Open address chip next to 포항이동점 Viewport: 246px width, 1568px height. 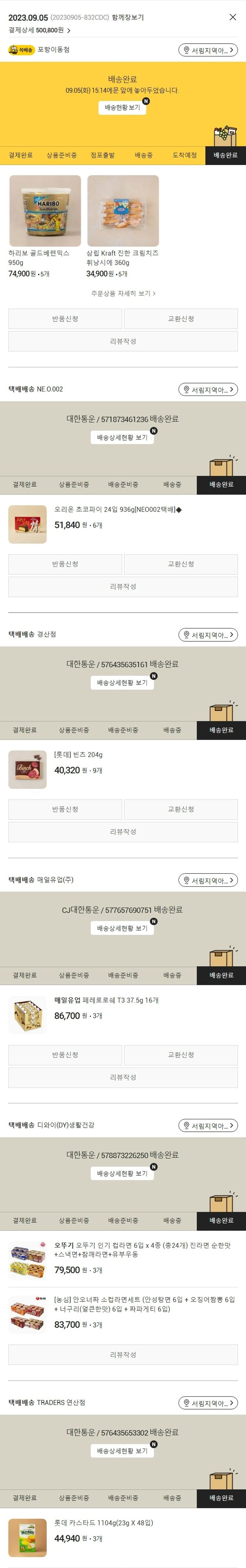pos(208,50)
